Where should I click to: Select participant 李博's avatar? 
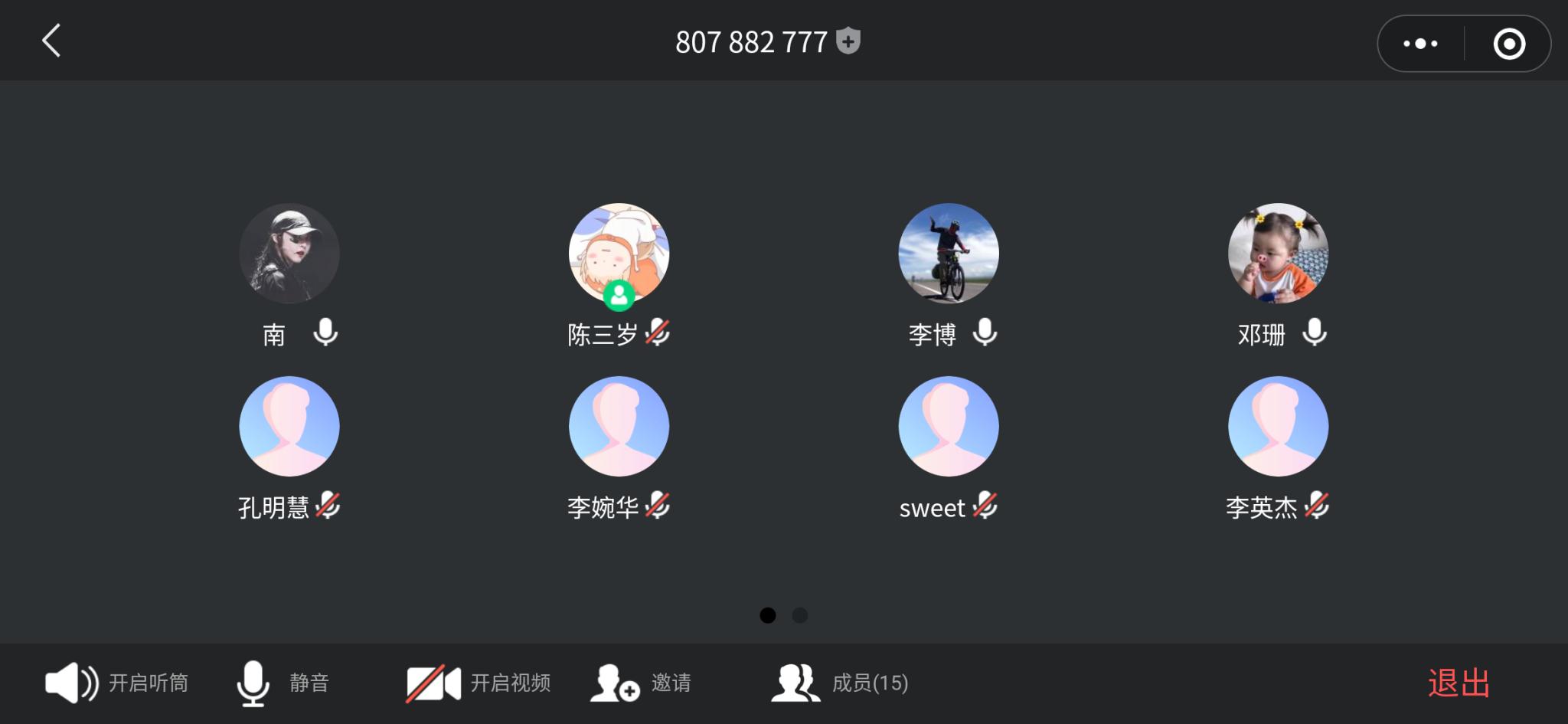click(949, 253)
